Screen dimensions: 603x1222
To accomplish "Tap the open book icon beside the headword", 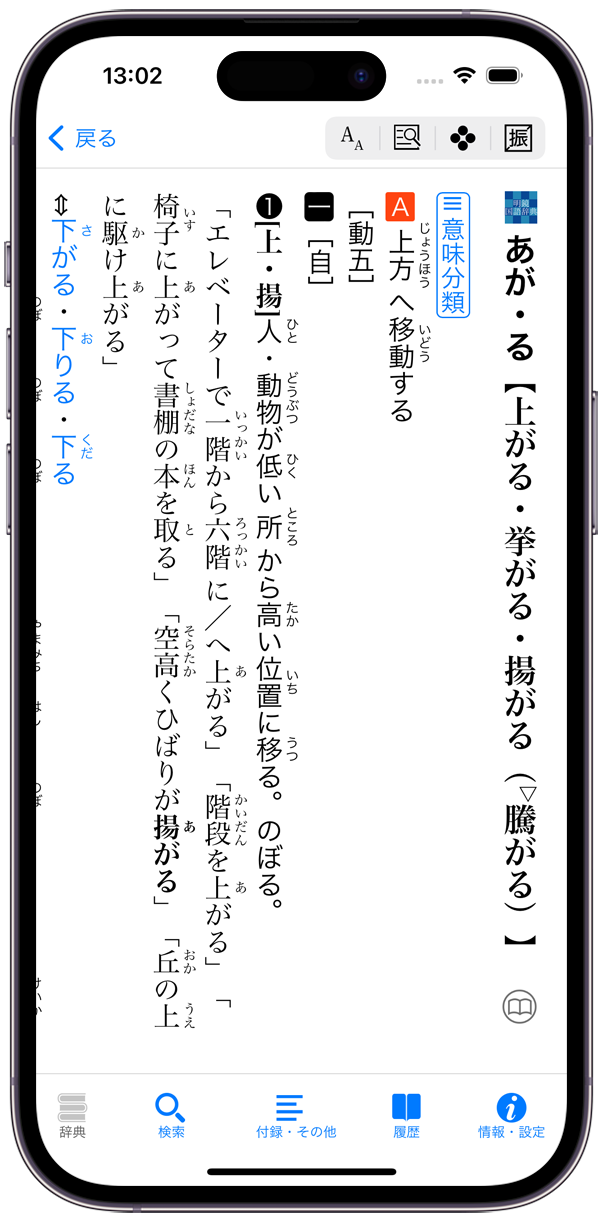I will coord(520,1006).
